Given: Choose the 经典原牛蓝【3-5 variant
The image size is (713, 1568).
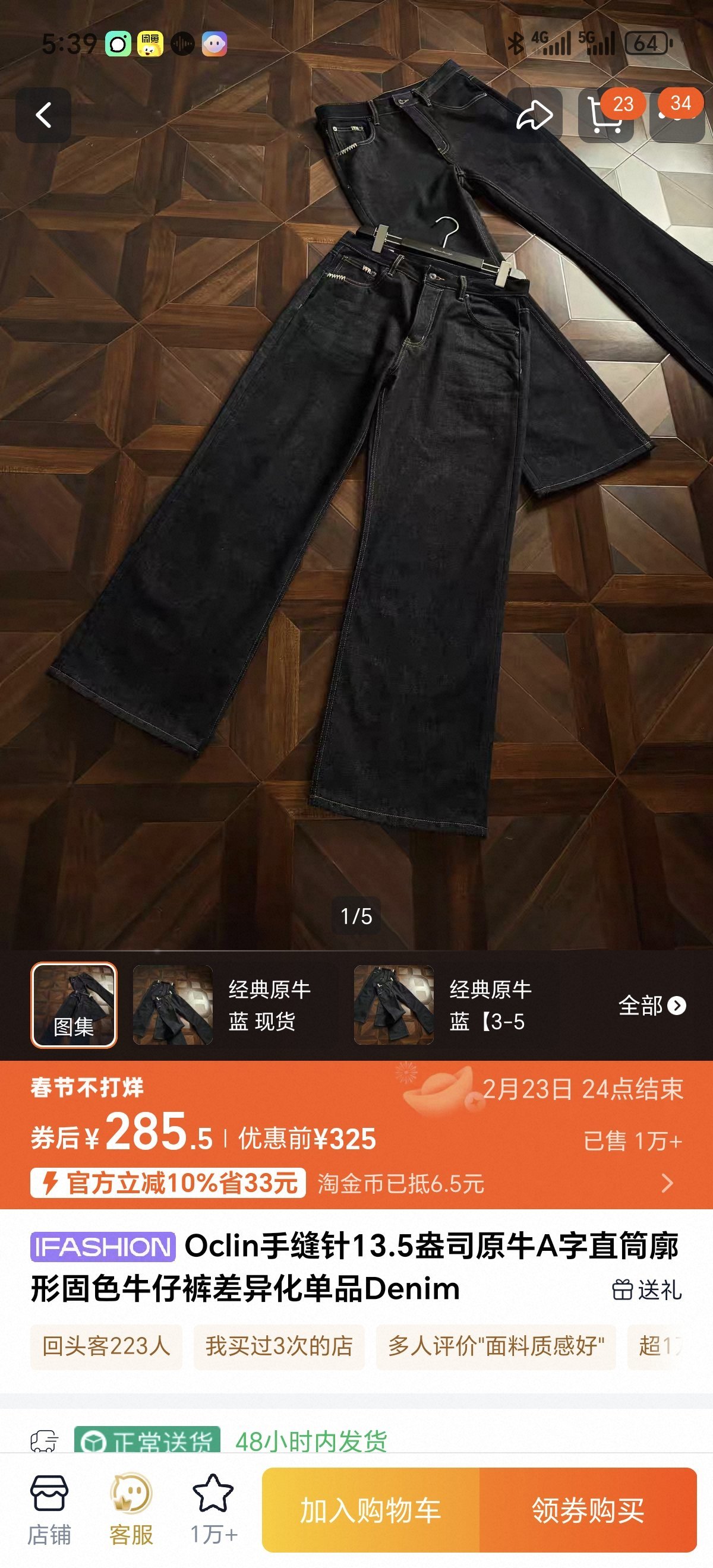Looking at the screenshot, I should coord(443,1005).
